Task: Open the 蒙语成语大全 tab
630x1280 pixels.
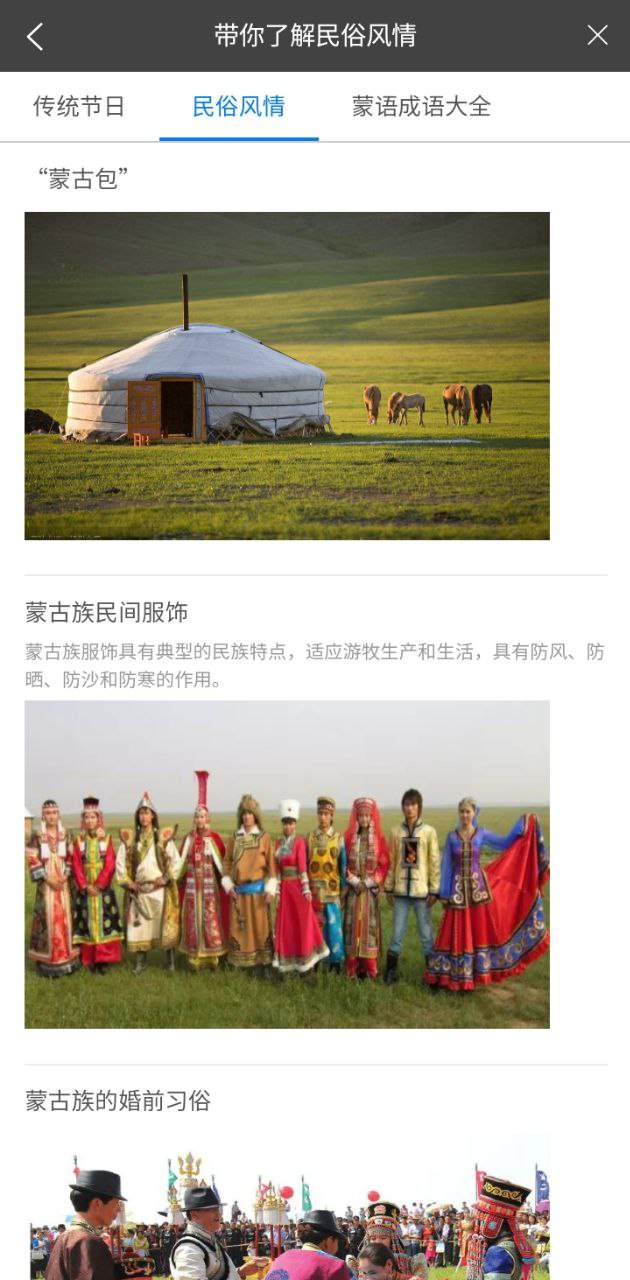Action: tap(421, 107)
